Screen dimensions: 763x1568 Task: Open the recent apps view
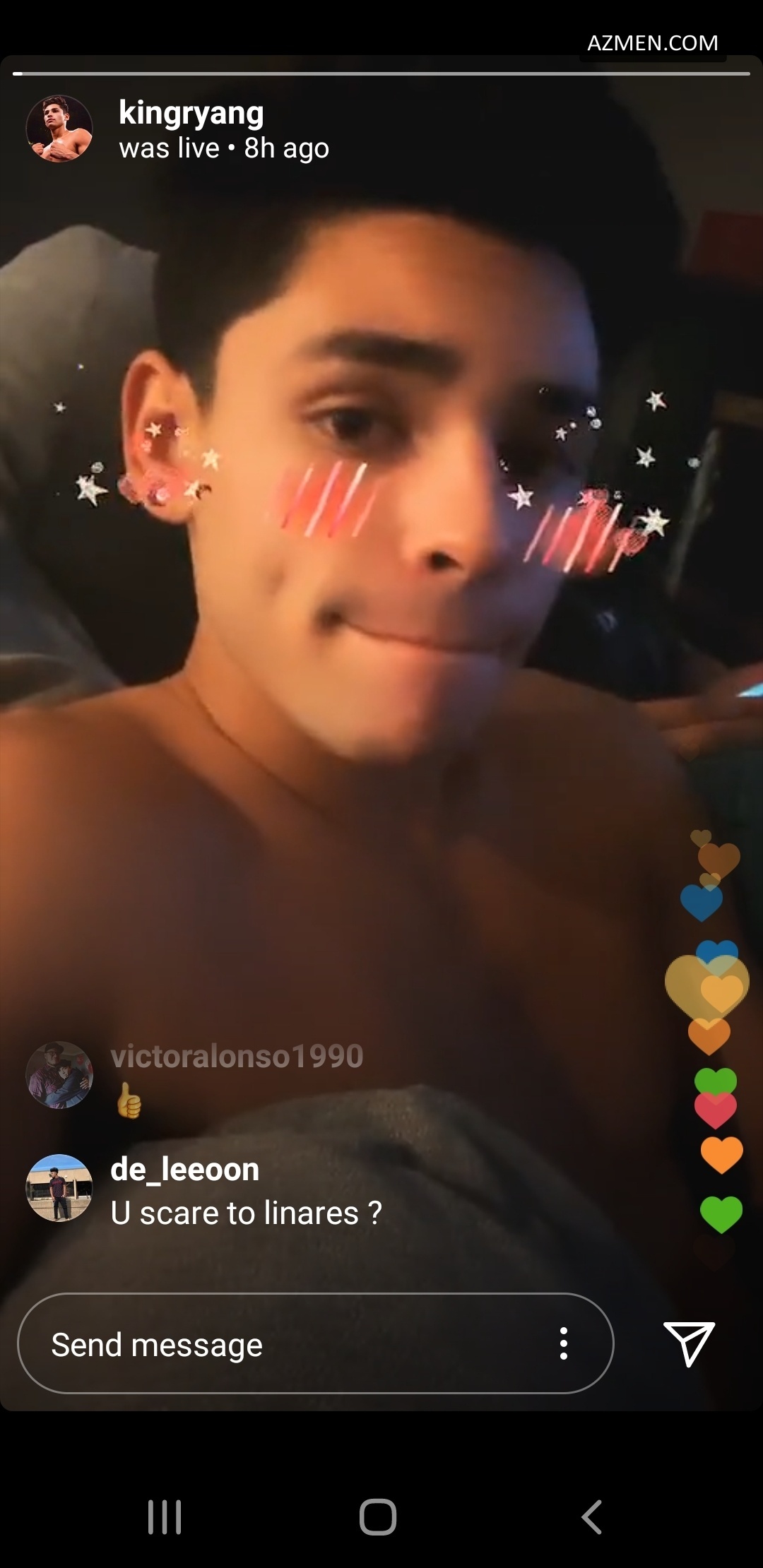pos(165,1516)
